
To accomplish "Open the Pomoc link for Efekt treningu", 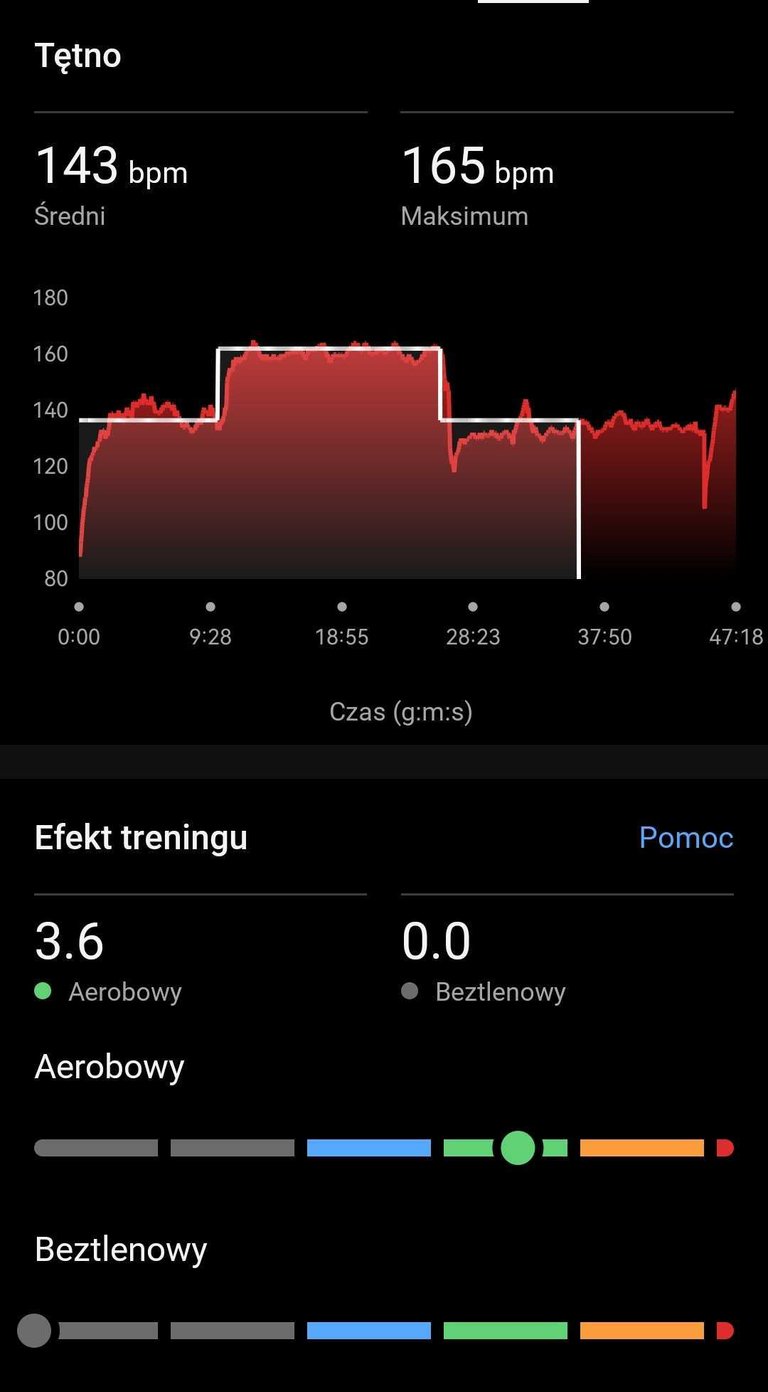I will pos(686,837).
